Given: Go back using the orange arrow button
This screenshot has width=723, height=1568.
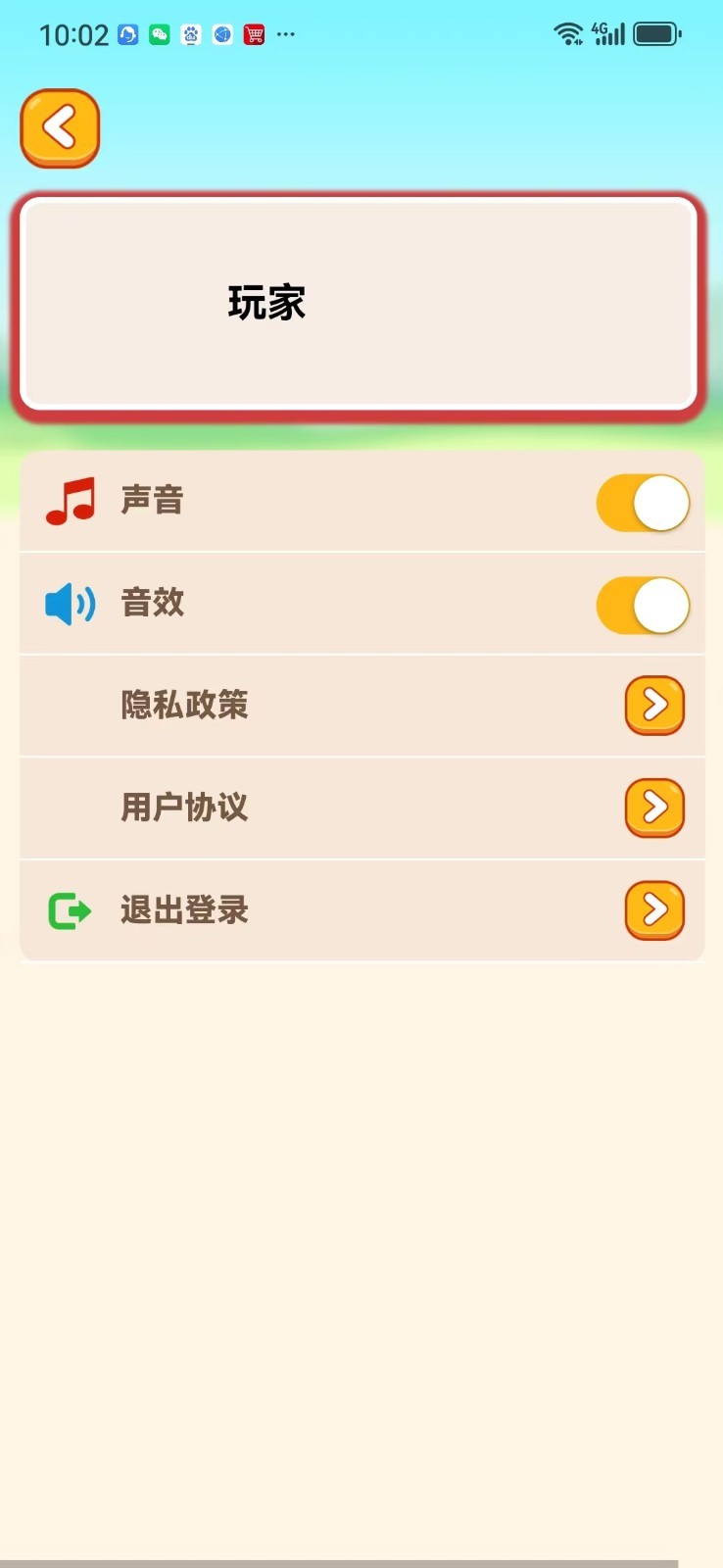Looking at the screenshot, I should pyautogui.click(x=60, y=128).
